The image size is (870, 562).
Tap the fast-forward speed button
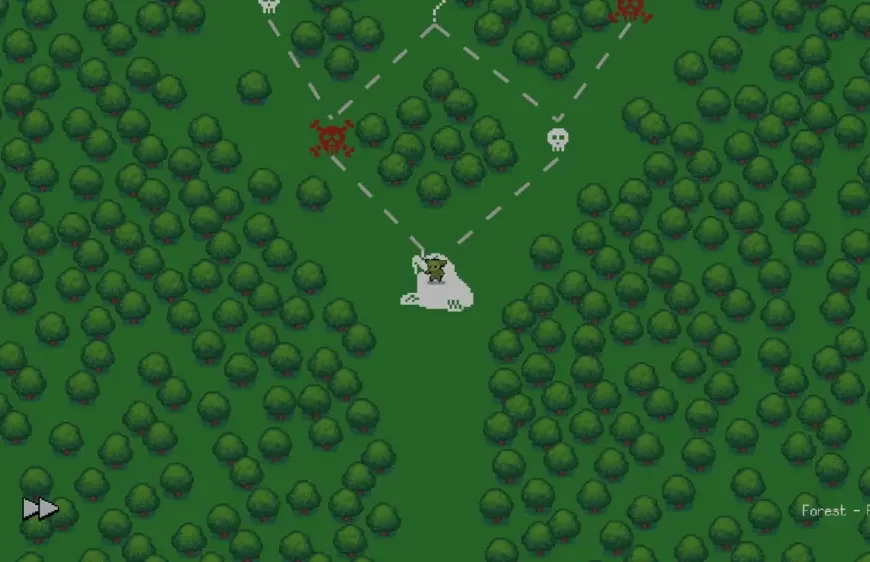pos(40,509)
